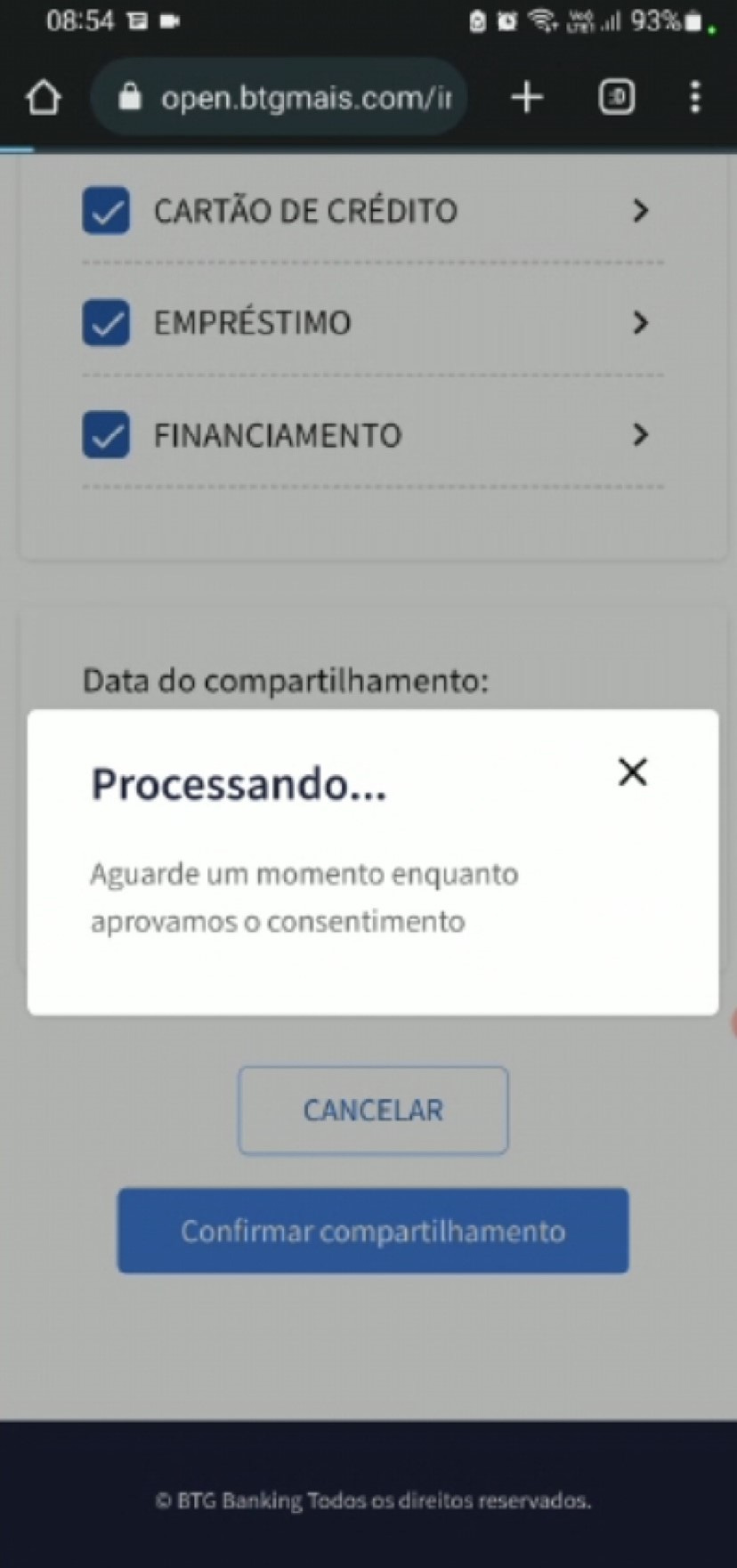This screenshot has height=1568, width=737.
Task: Uncheck the EMPRÉSTIMO checkbox
Action: pos(106,322)
